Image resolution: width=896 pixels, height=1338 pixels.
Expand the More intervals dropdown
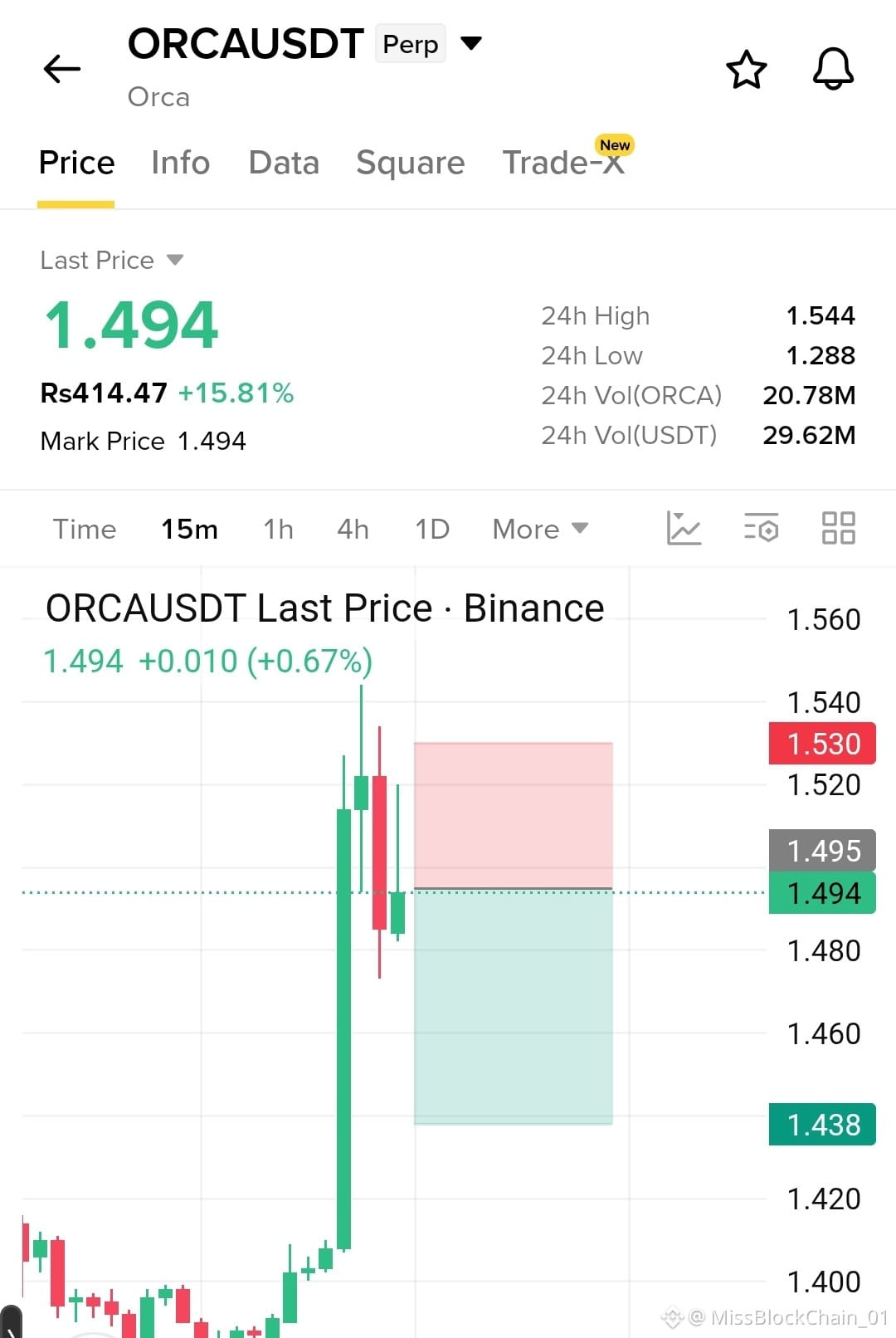pos(540,529)
